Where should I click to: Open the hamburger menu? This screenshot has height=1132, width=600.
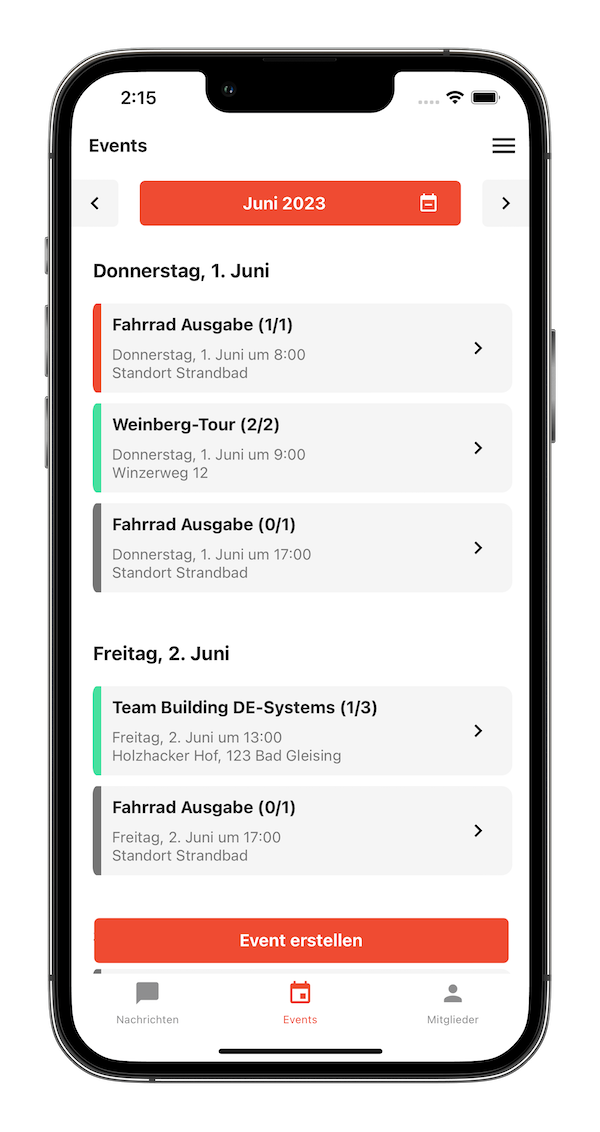(x=503, y=146)
